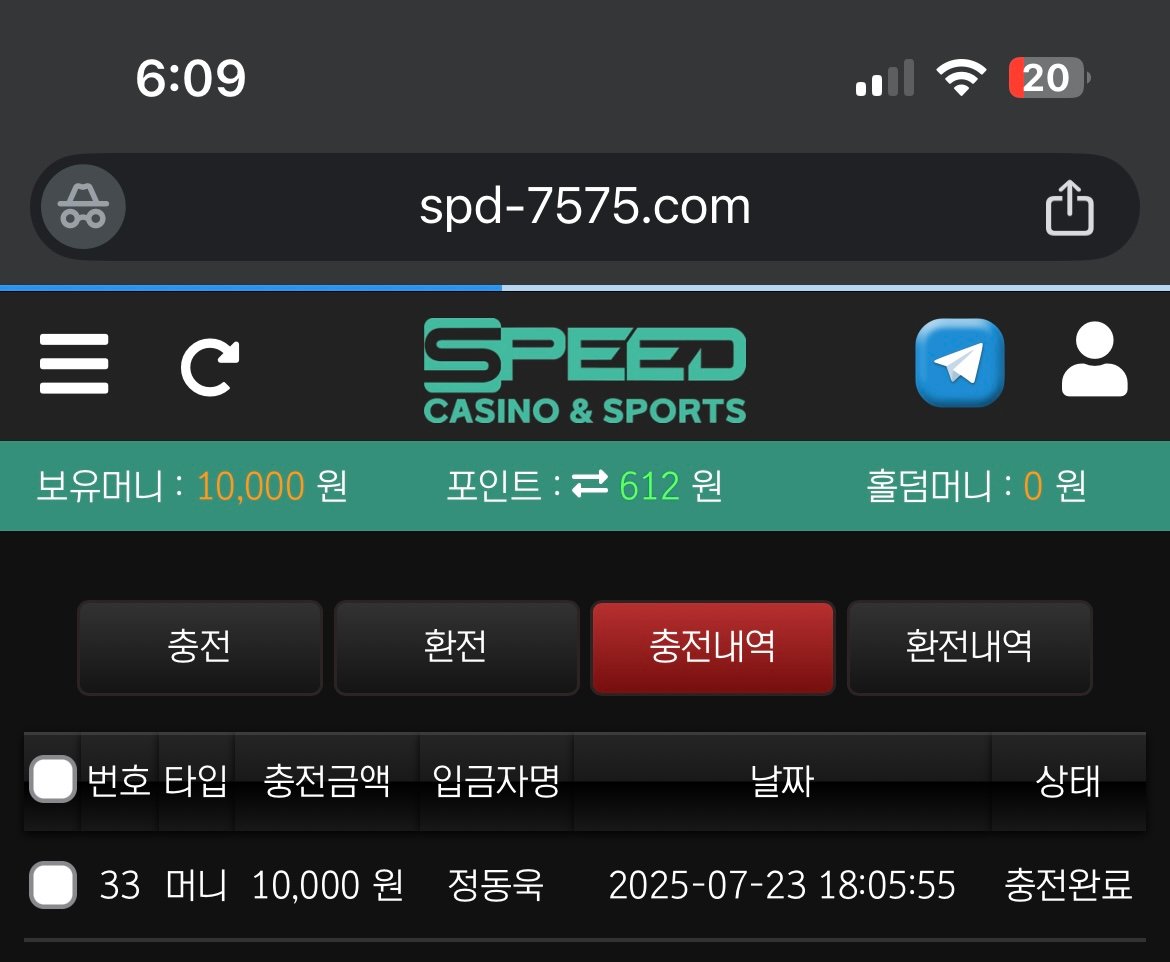Open the user profile icon
The image size is (1170, 962).
click(x=1094, y=360)
